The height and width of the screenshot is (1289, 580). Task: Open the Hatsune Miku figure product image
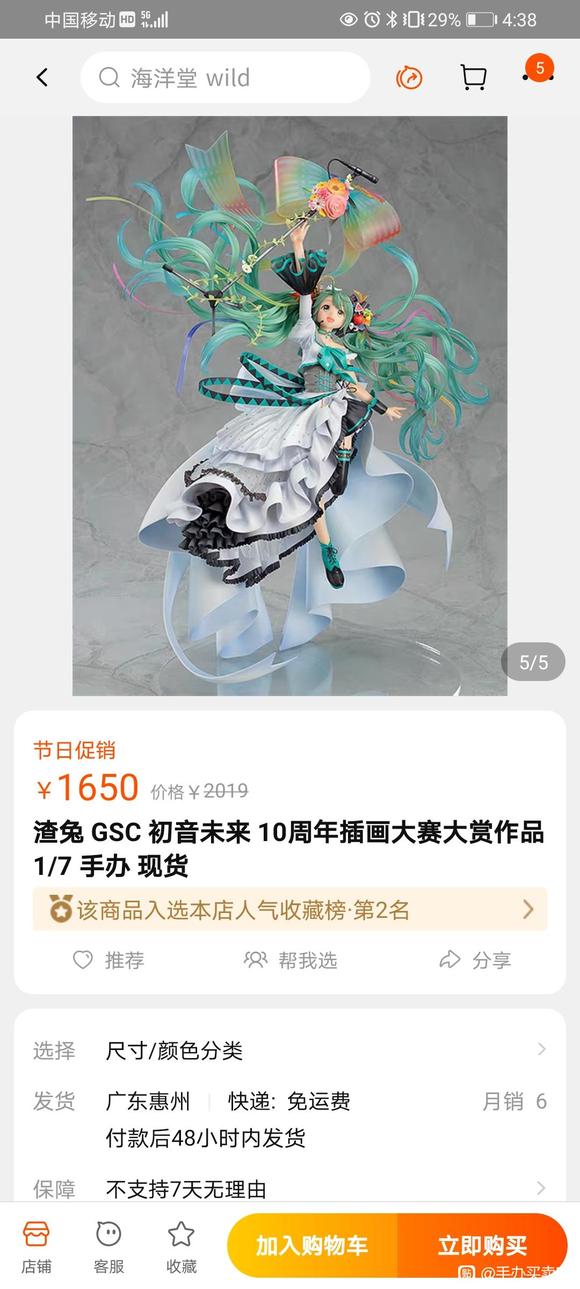coord(290,405)
